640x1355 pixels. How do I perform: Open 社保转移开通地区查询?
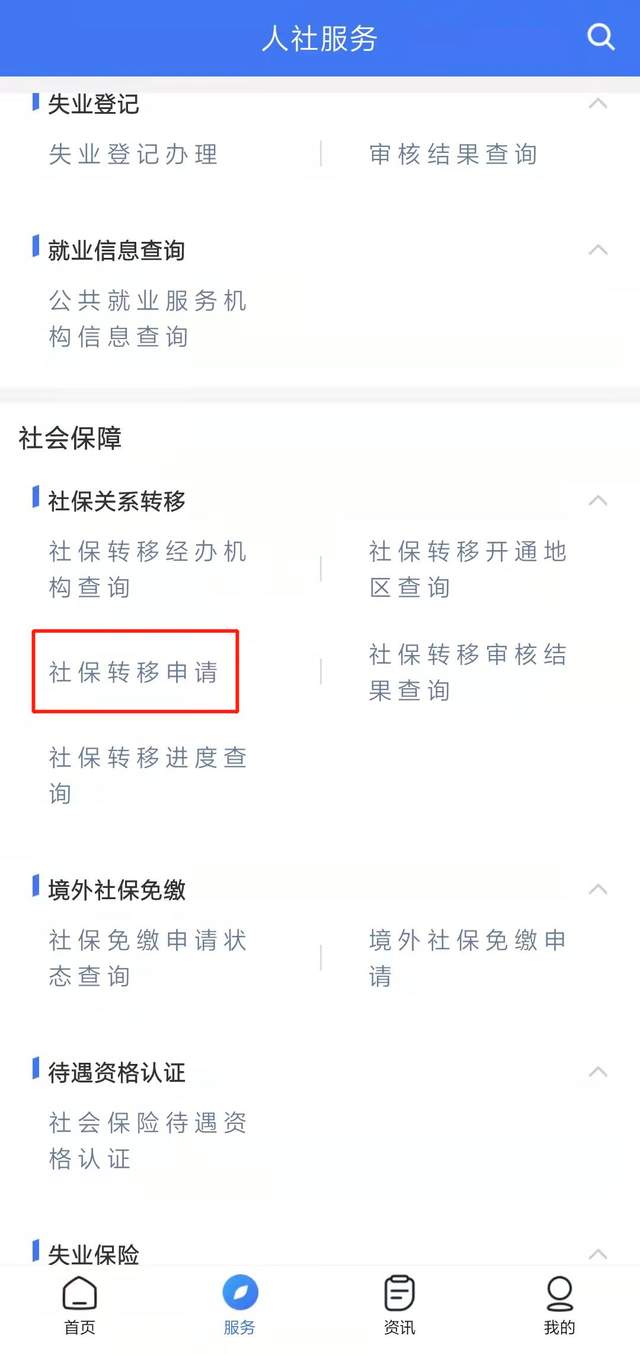(467, 569)
